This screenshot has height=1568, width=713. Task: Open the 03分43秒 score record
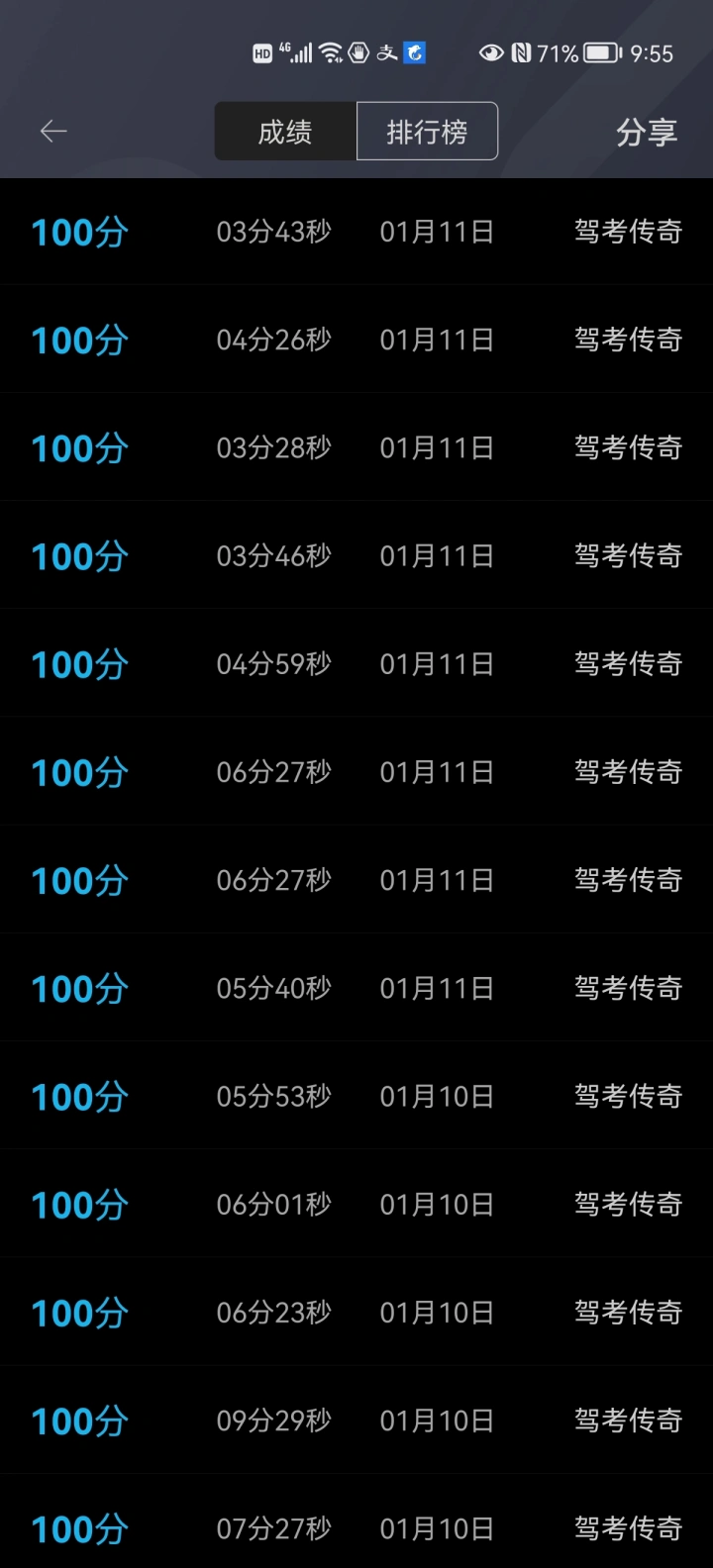[356, 233]
